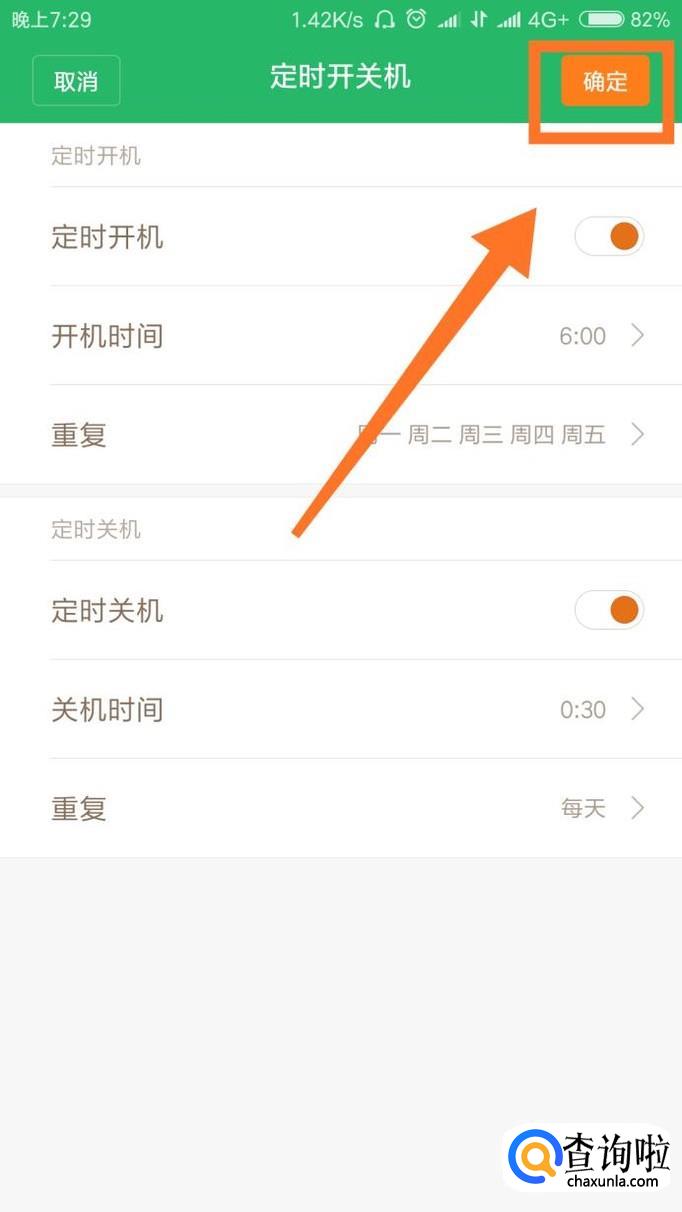The image size is (682, 1212).
Task: Open the repeat row showing 每天
Action: click(340, 808)
